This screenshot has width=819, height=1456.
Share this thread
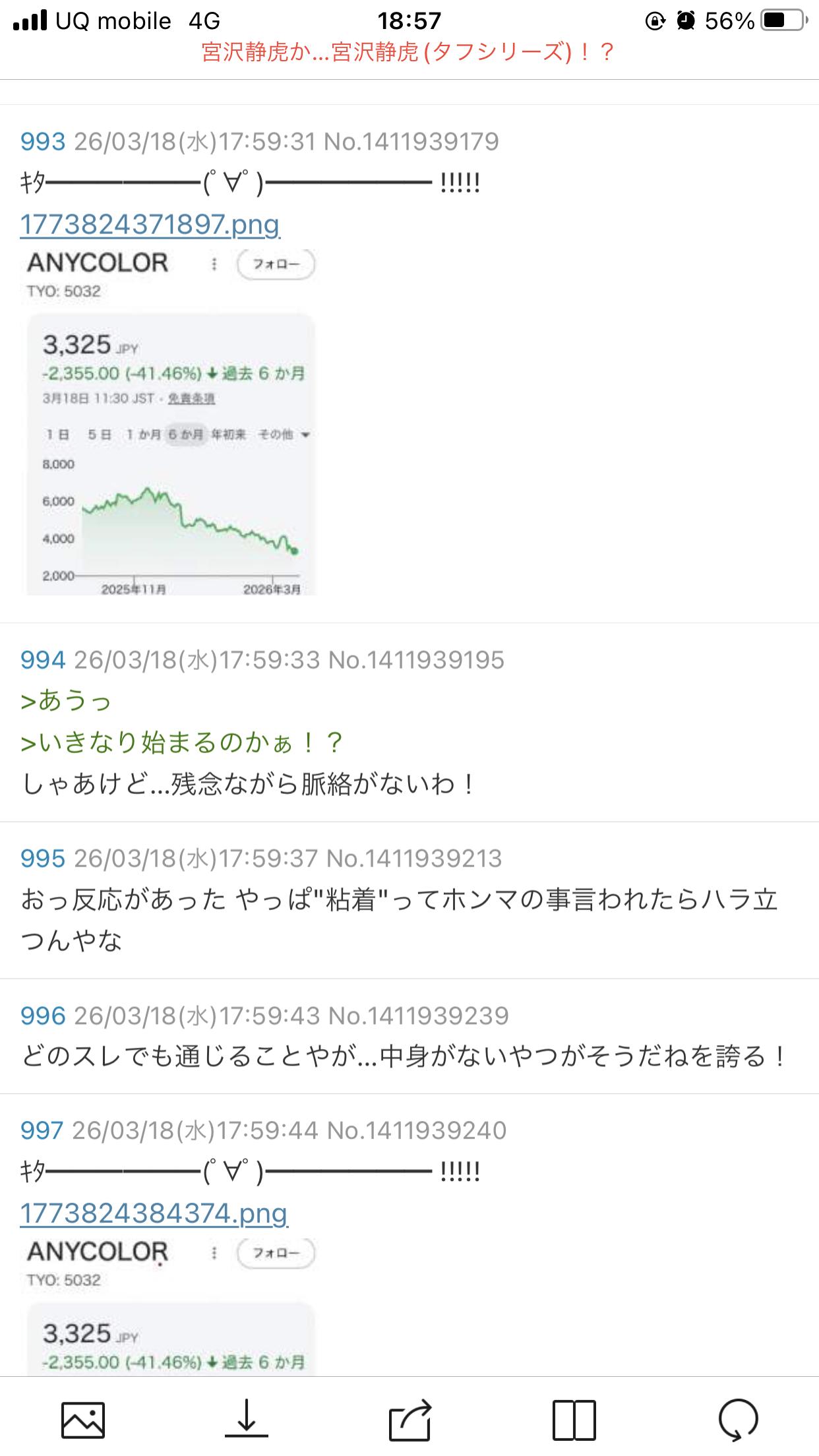pos(409,1419)
